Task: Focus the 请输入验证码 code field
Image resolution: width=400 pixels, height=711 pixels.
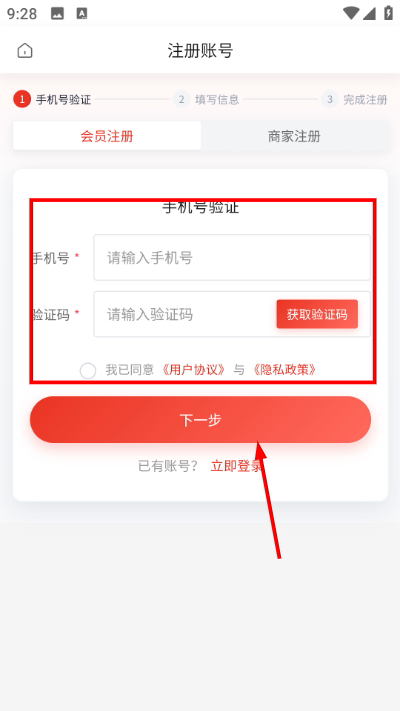Action: pyautogui.click(x=184, y=314)
